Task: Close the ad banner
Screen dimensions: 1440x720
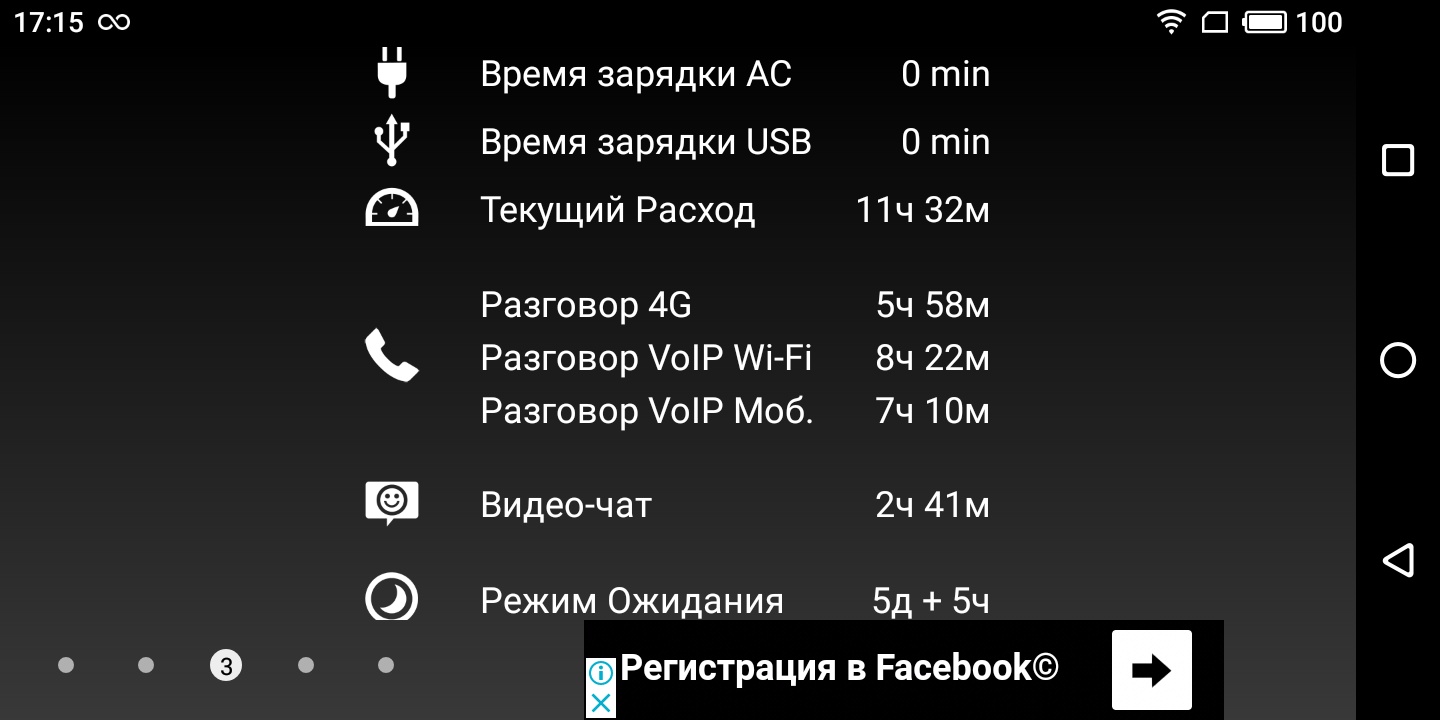Action: 600,704
